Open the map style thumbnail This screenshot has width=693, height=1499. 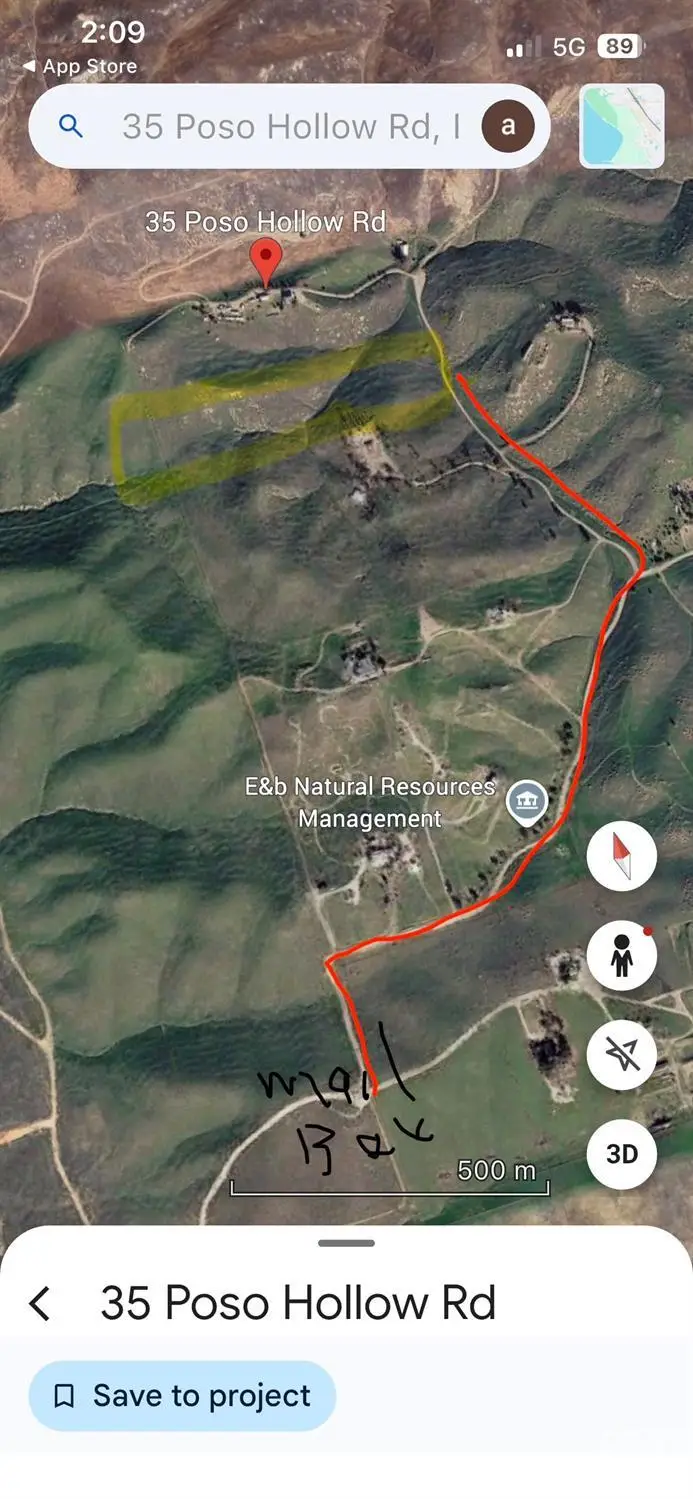tap(622, 126)
